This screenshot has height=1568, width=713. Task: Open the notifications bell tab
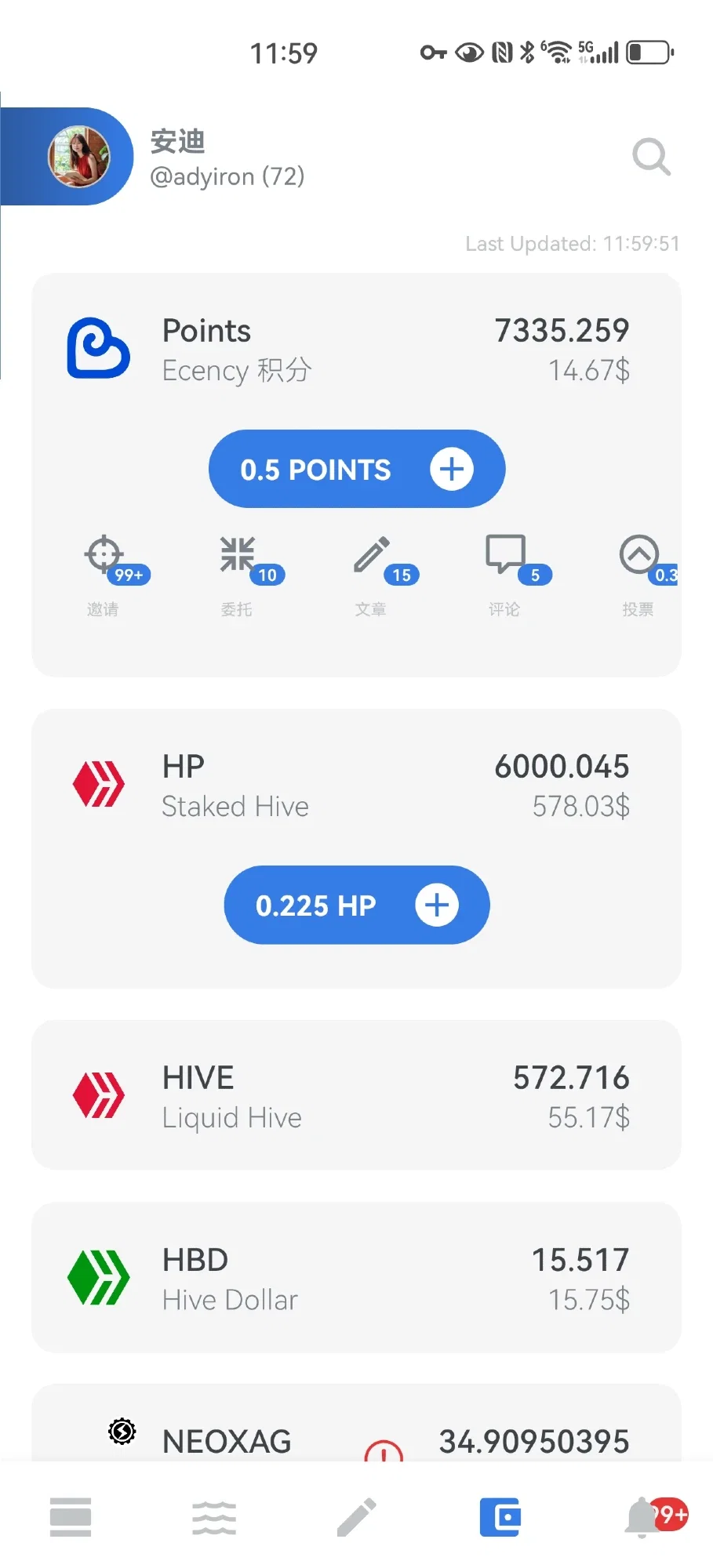click(643, 1517)
